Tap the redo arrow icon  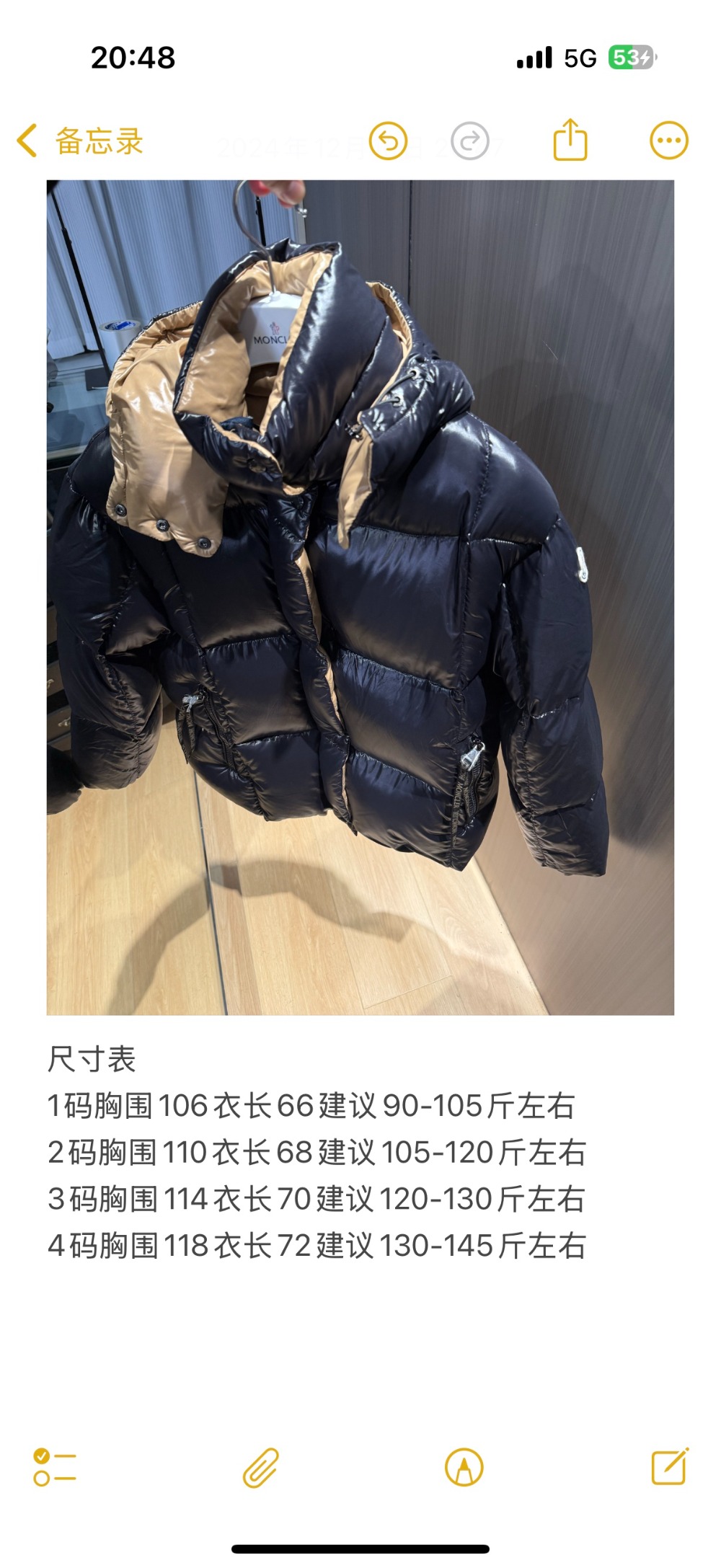click(470, 141)
